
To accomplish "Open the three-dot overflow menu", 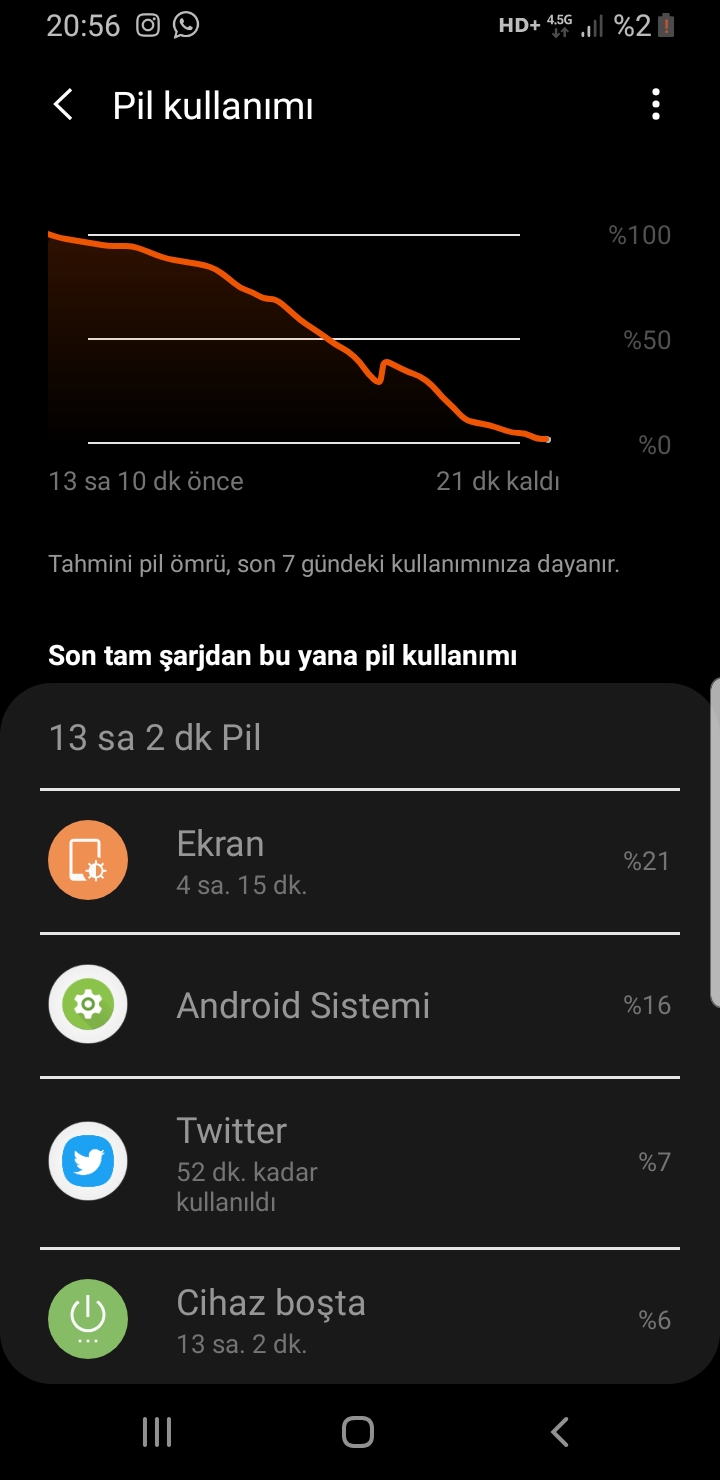I will click(x=656, y=105).
